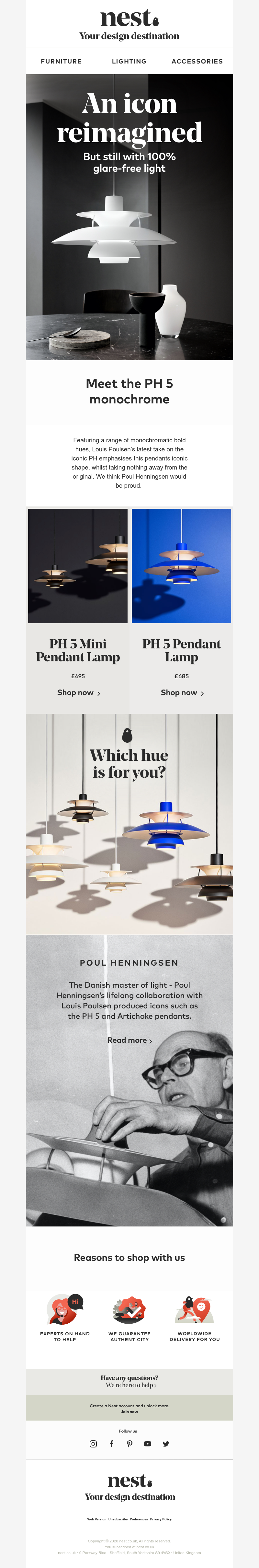This screenshot has height=1568, width=259.
Task: Open the 'An icon reimagined' hero banner
Action: coord(129,217)
